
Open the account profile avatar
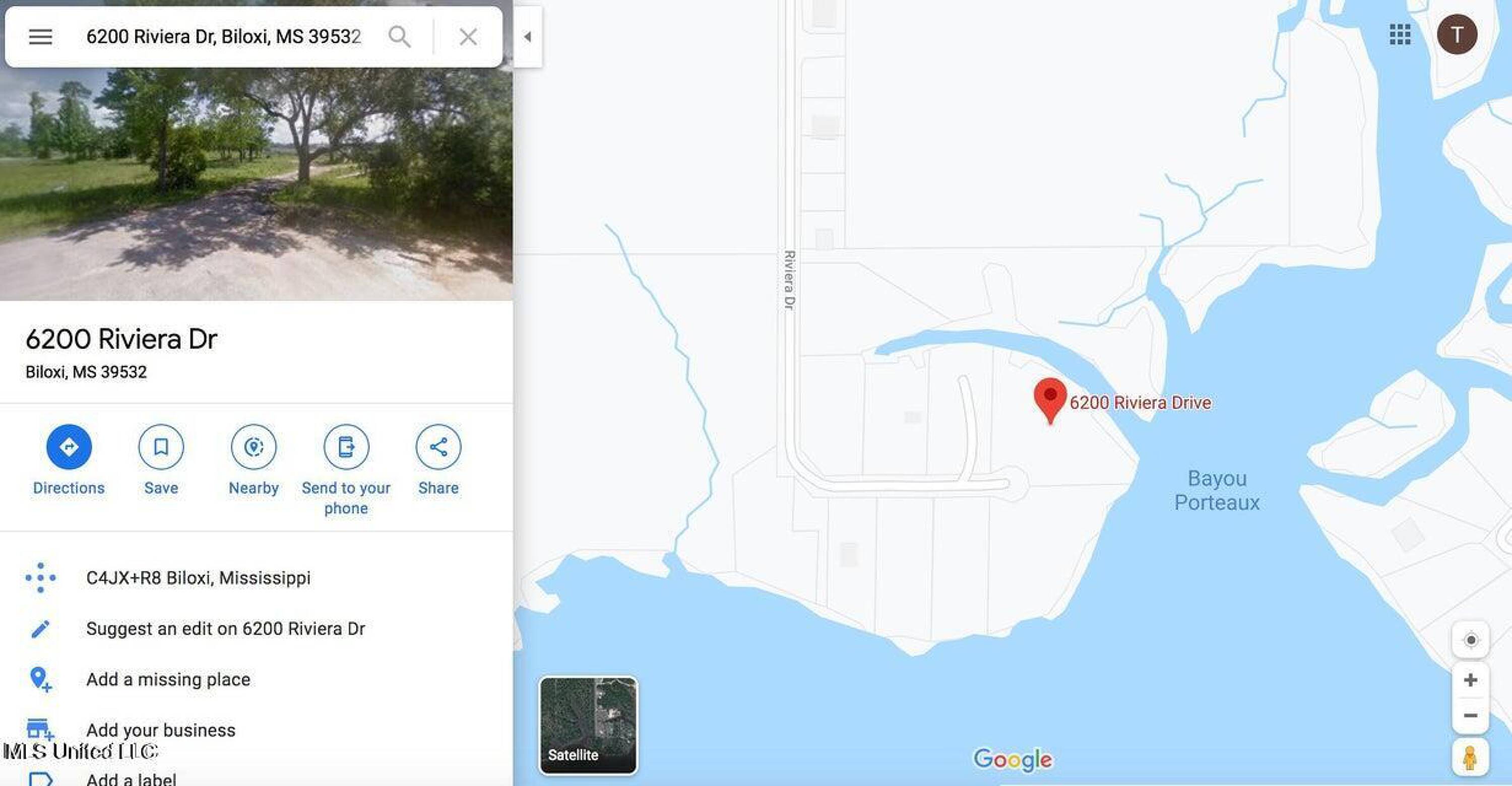1457,35
